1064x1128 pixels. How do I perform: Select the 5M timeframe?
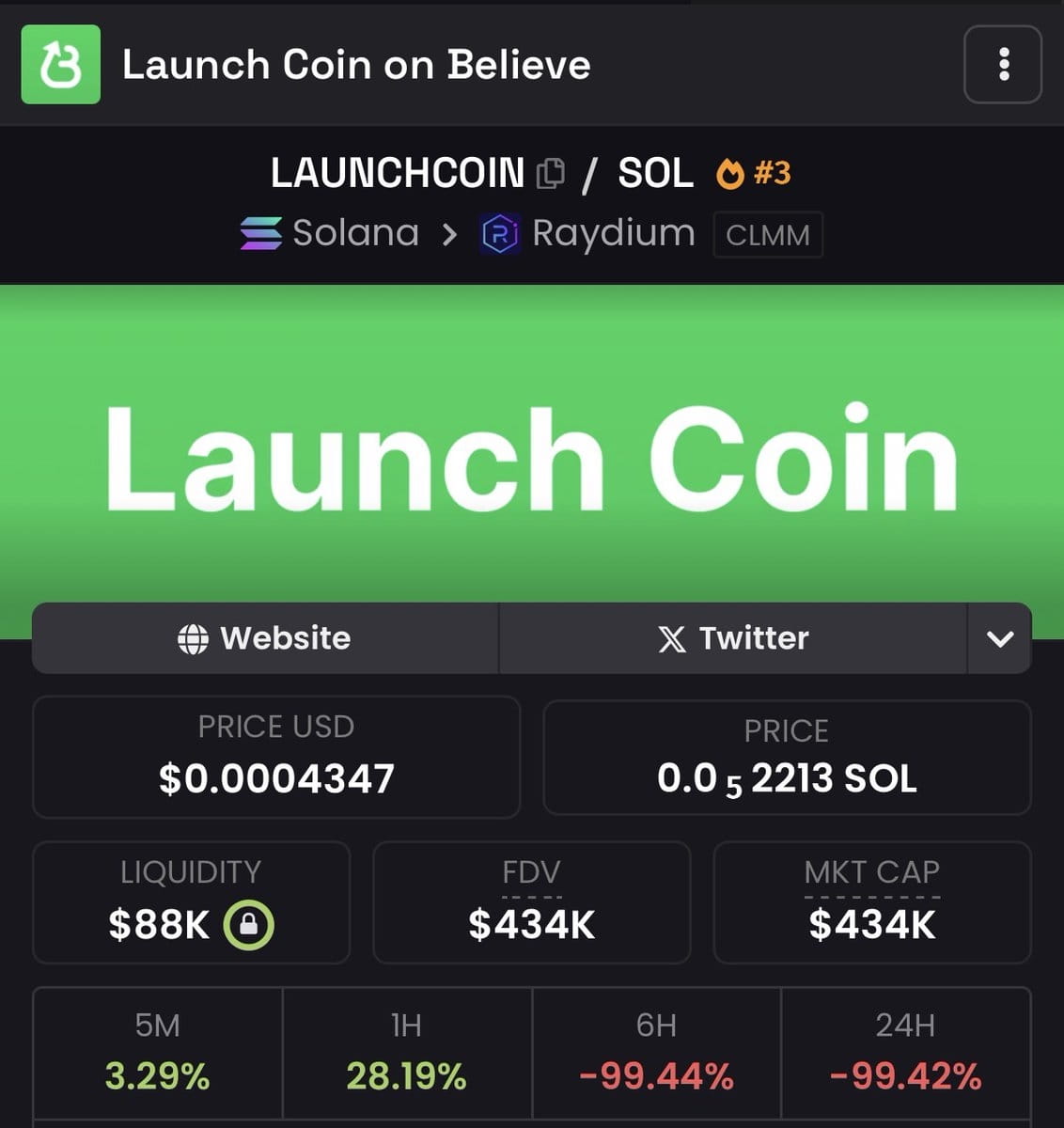pos(157,1053)
